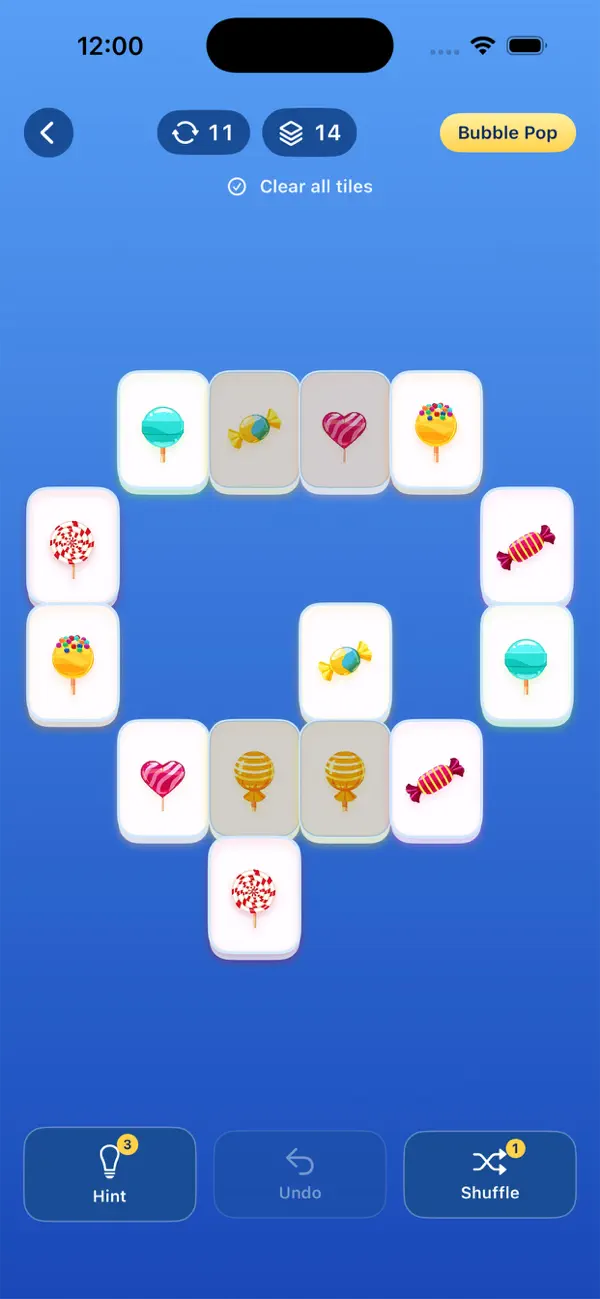The image size is (600, 1299).
Task: Shuffle the tiles
Action: pyautogui.click(x=490, y=1174)
